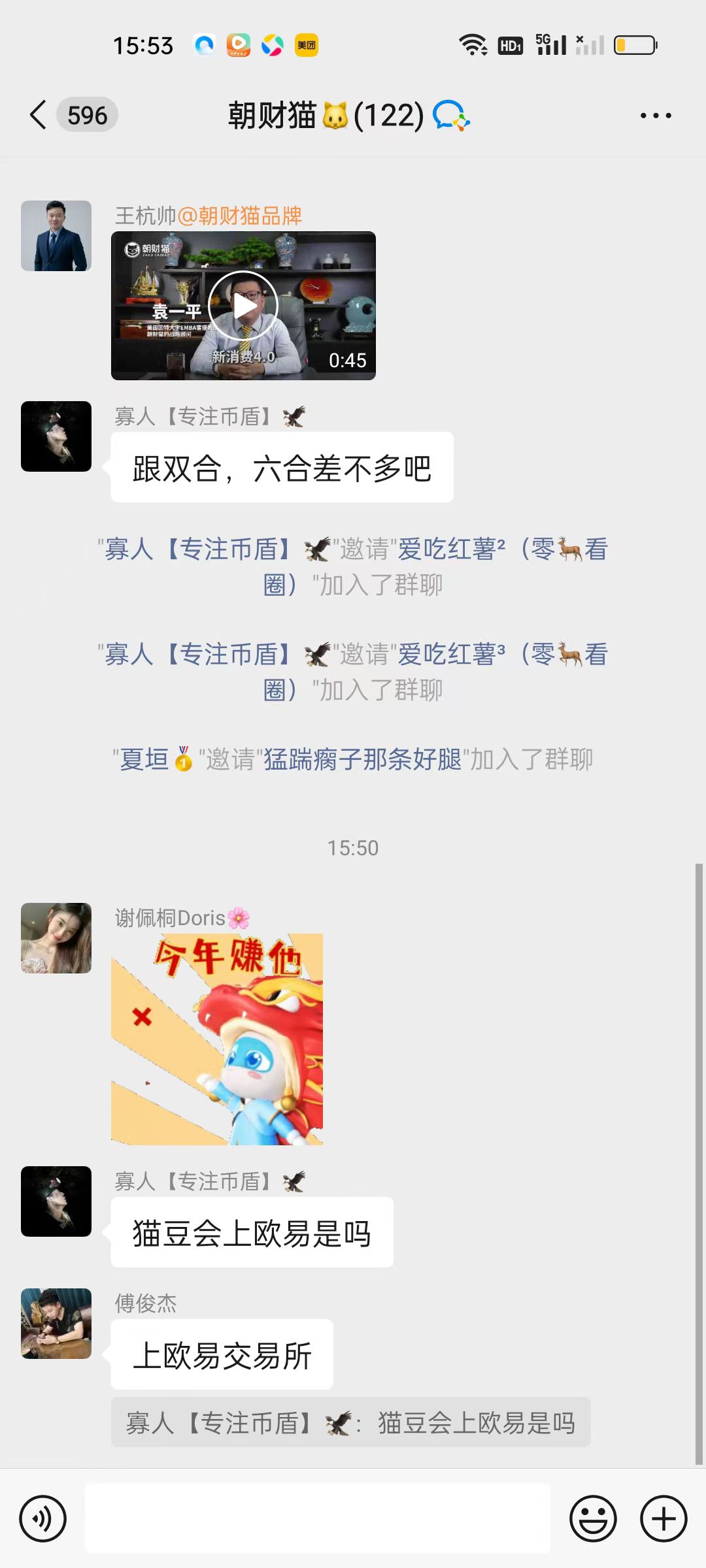Open 爱吃红薯³ profile from invite notice

point(451,654)
